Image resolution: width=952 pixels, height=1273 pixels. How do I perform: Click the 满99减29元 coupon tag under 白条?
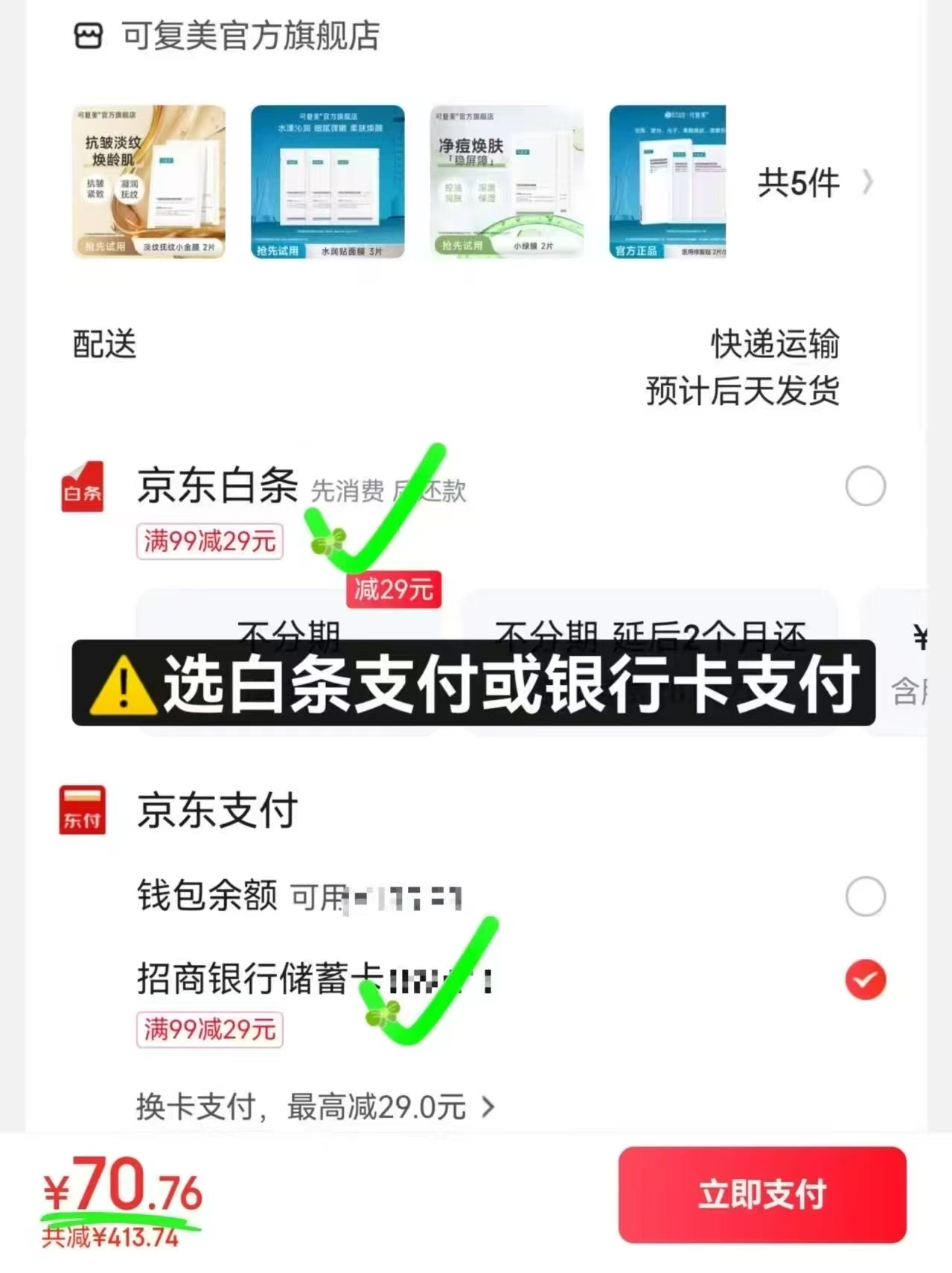pos(209,542)
